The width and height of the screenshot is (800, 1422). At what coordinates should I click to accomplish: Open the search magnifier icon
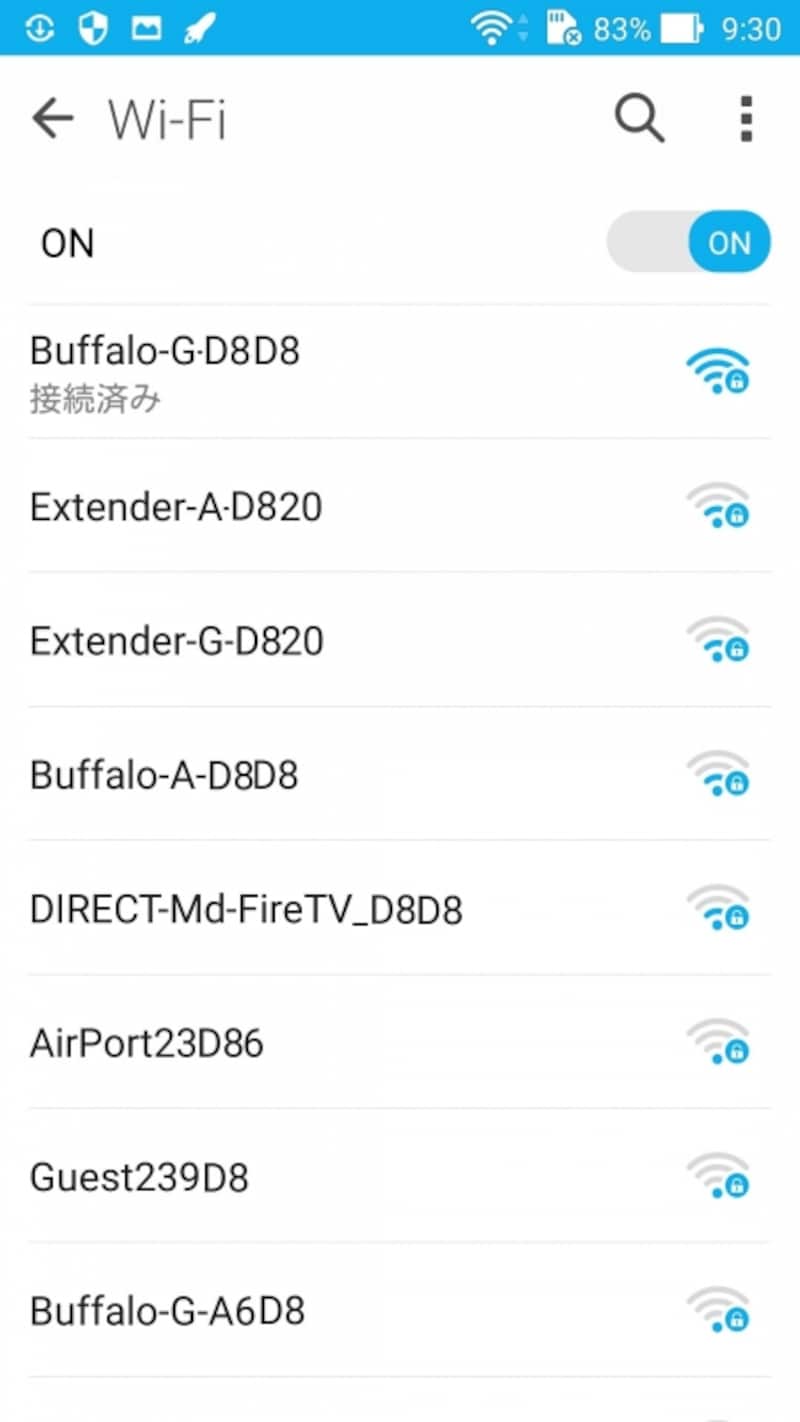point(639,119)
